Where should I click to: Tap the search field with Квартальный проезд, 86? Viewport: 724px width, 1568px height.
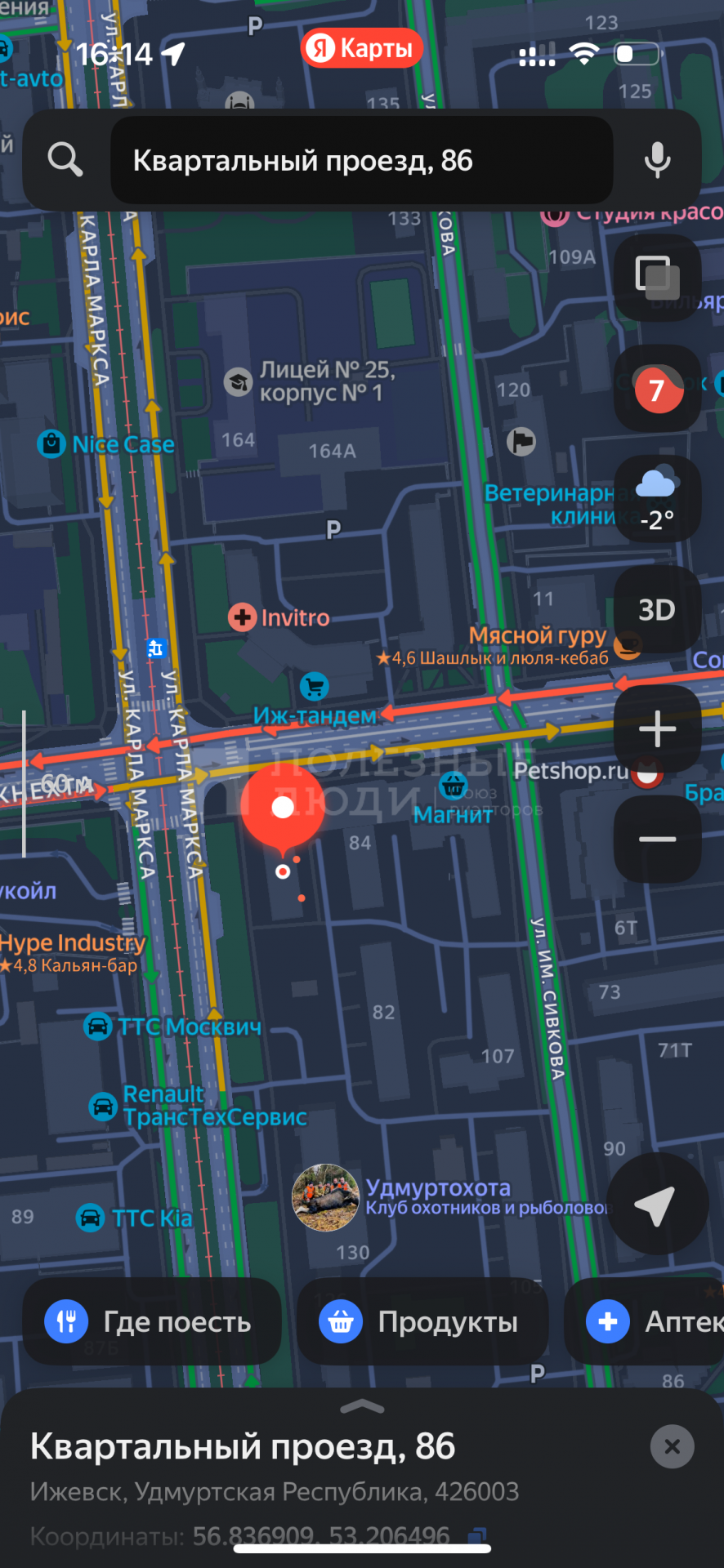click(x=361, y=160)
